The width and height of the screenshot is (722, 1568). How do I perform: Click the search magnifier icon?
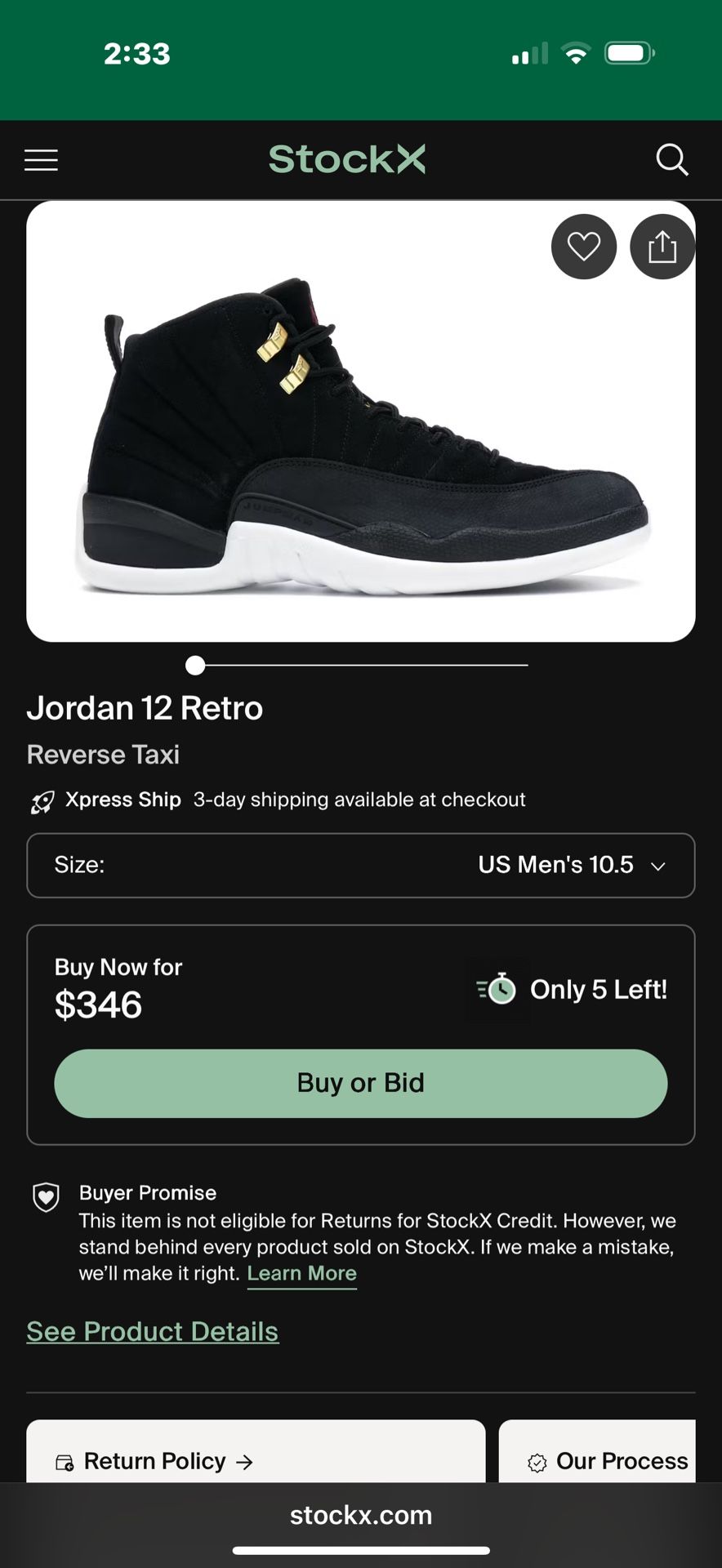[672, 160]
